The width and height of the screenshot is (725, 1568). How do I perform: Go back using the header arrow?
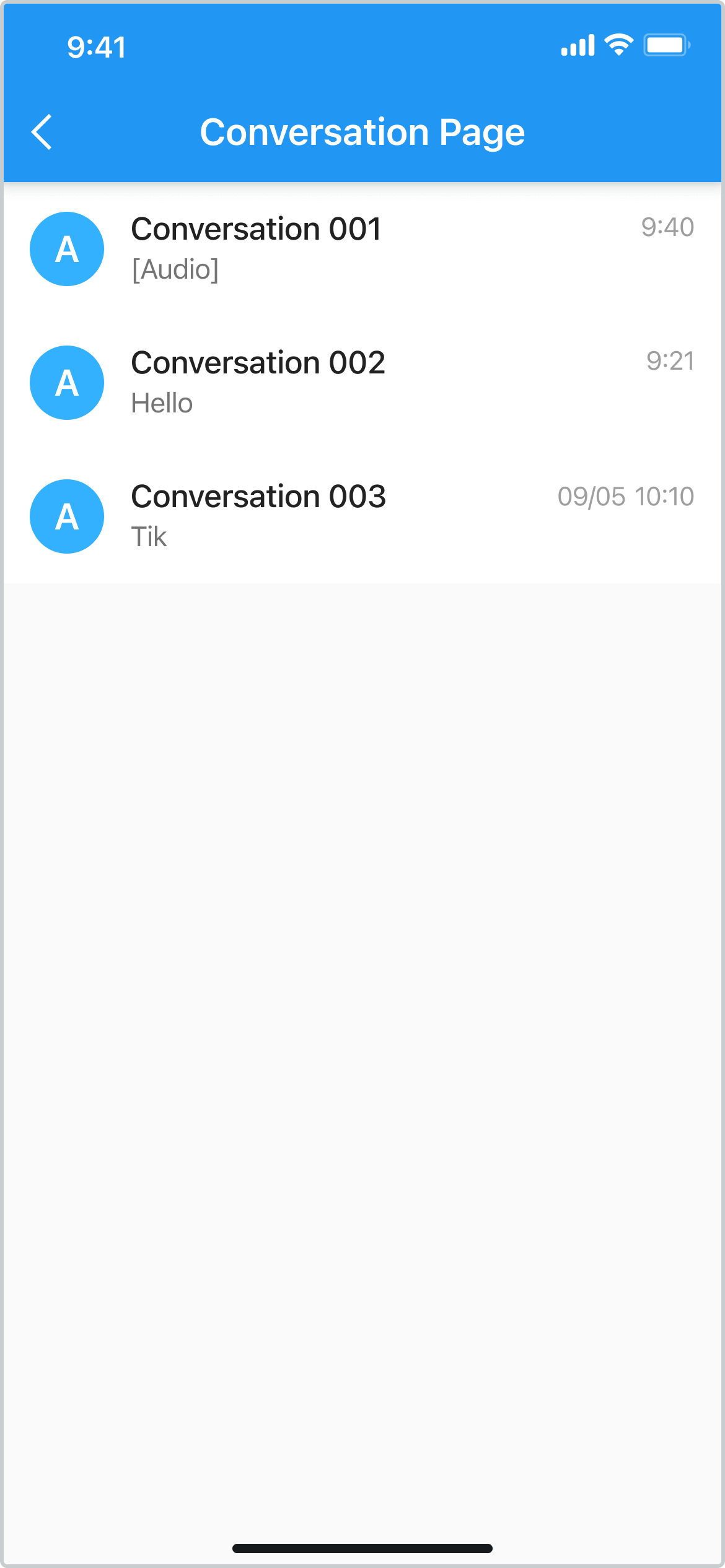[42, 132]
